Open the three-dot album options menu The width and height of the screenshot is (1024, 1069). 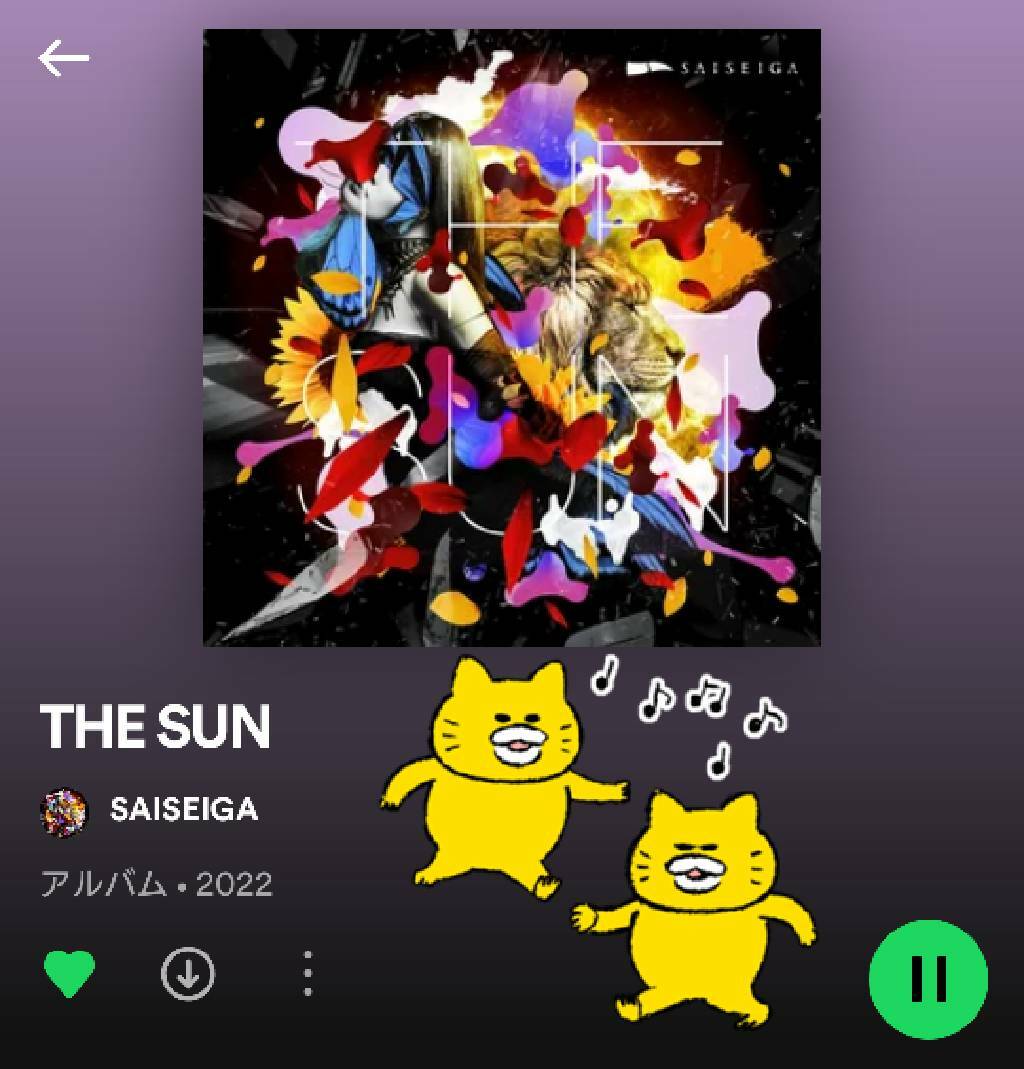308,973
